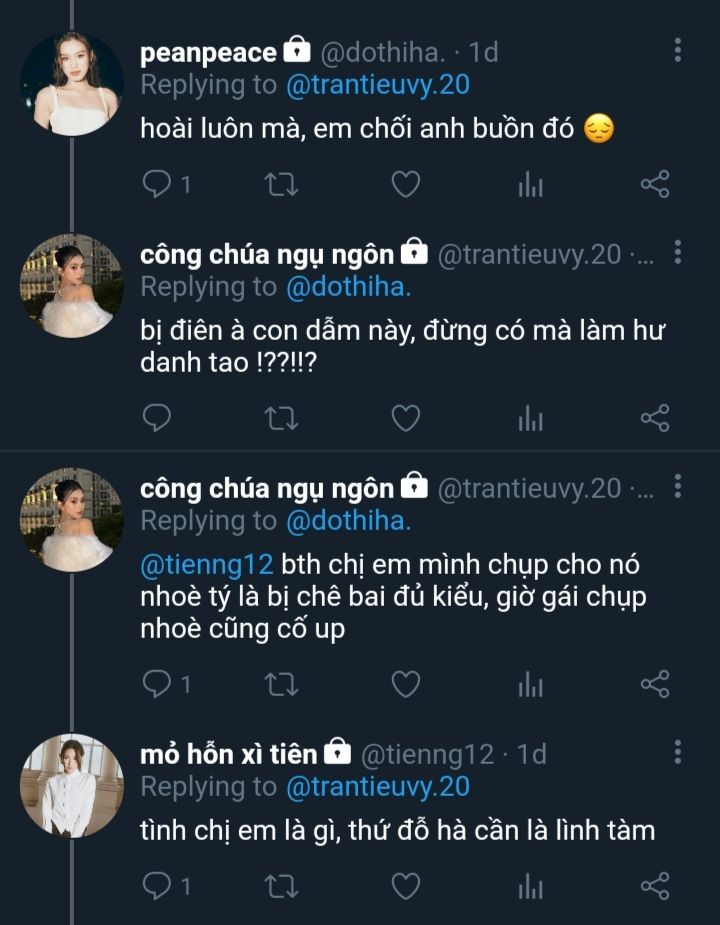This screenshot has height=925, width=720.
Task: Open overflow menu on peanpeace's tweet
Action: tap(678, 51)
